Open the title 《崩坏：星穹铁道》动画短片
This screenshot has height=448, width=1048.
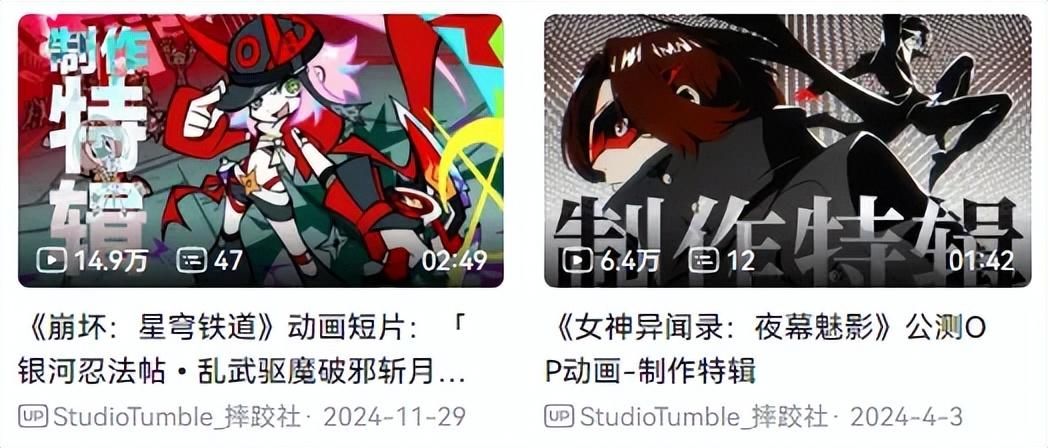pos(243,348)
